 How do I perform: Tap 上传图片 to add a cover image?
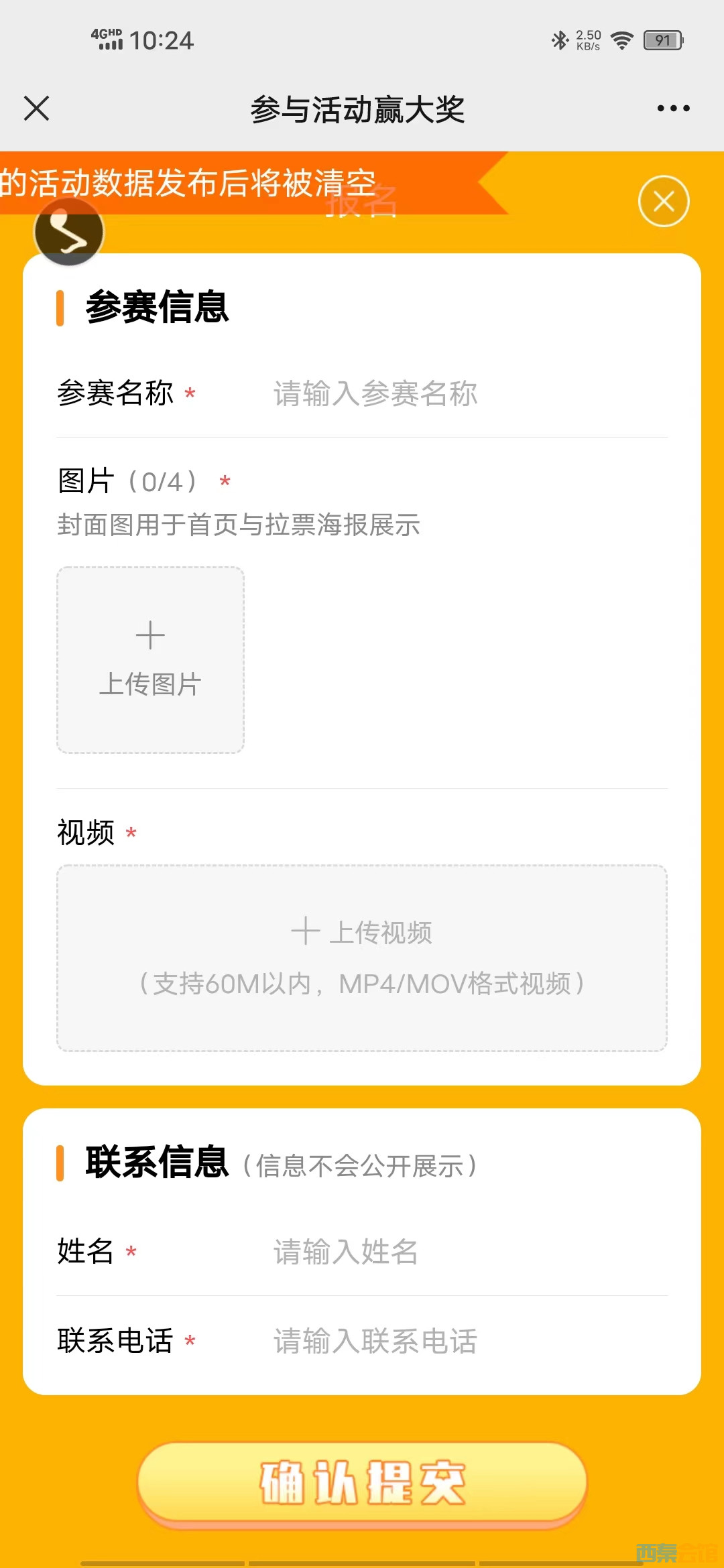[150, 660]
